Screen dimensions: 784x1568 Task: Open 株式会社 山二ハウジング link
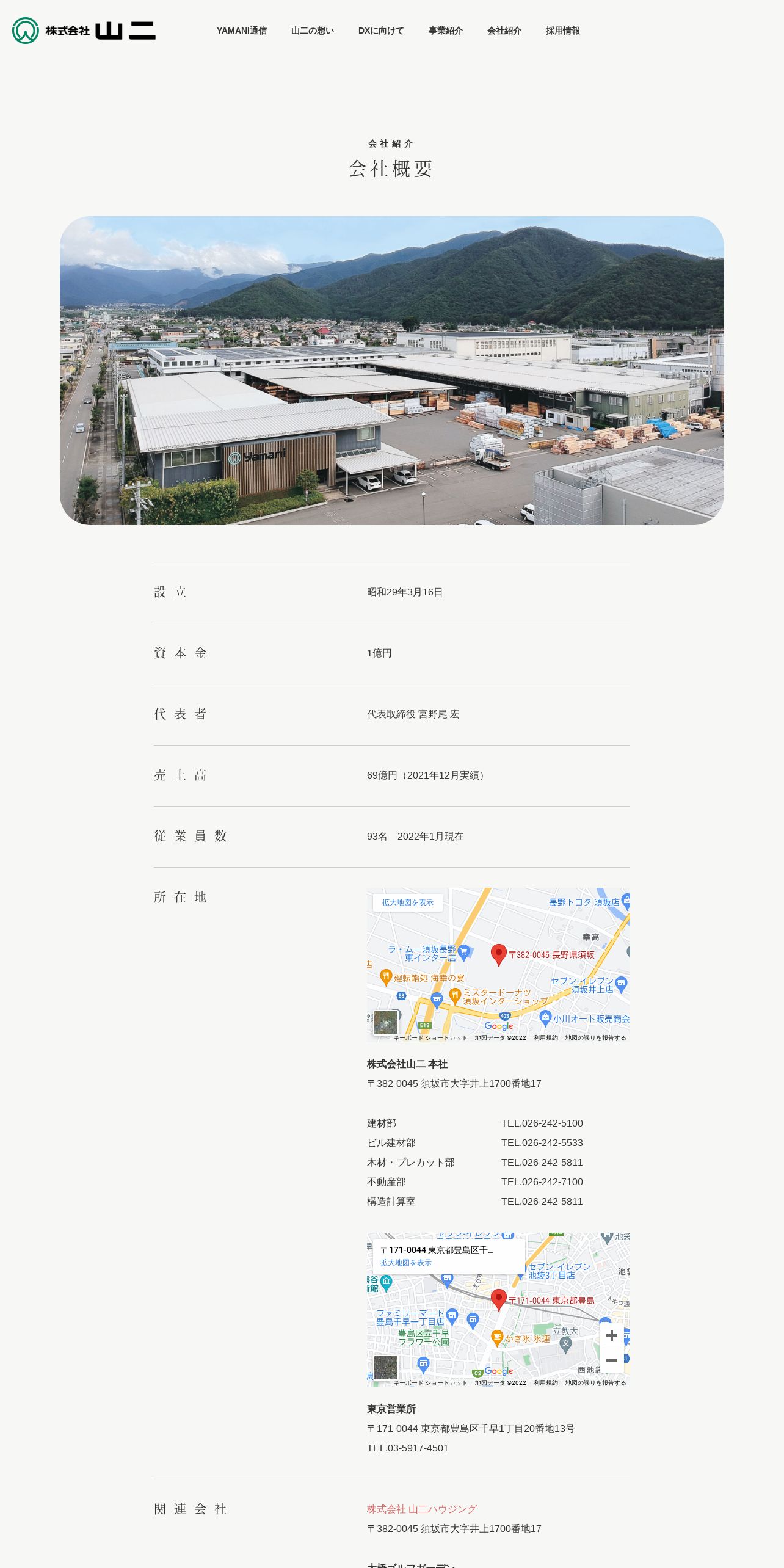click(421, 1509)
